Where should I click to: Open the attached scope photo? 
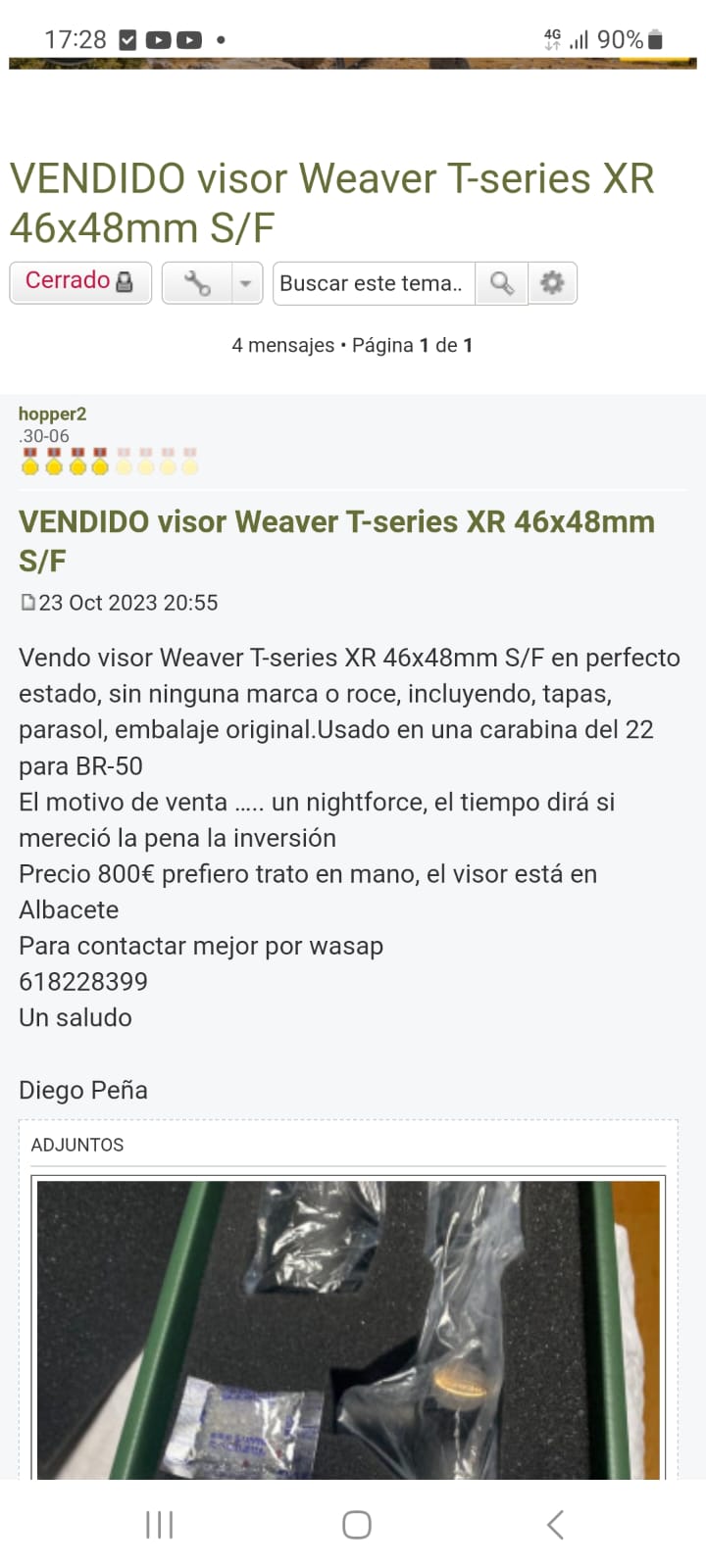pos(348,1330)
